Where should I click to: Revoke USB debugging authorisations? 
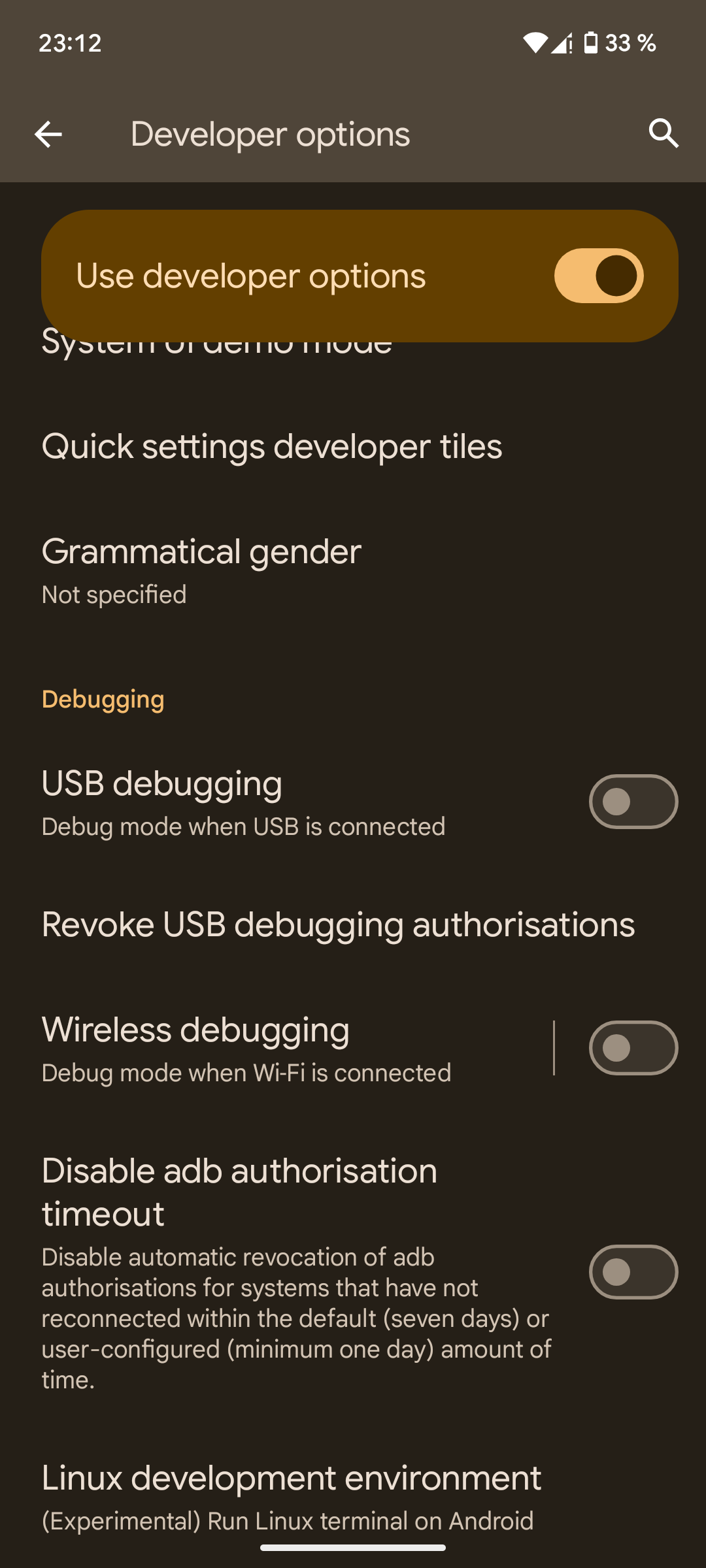tap(337, 924)
